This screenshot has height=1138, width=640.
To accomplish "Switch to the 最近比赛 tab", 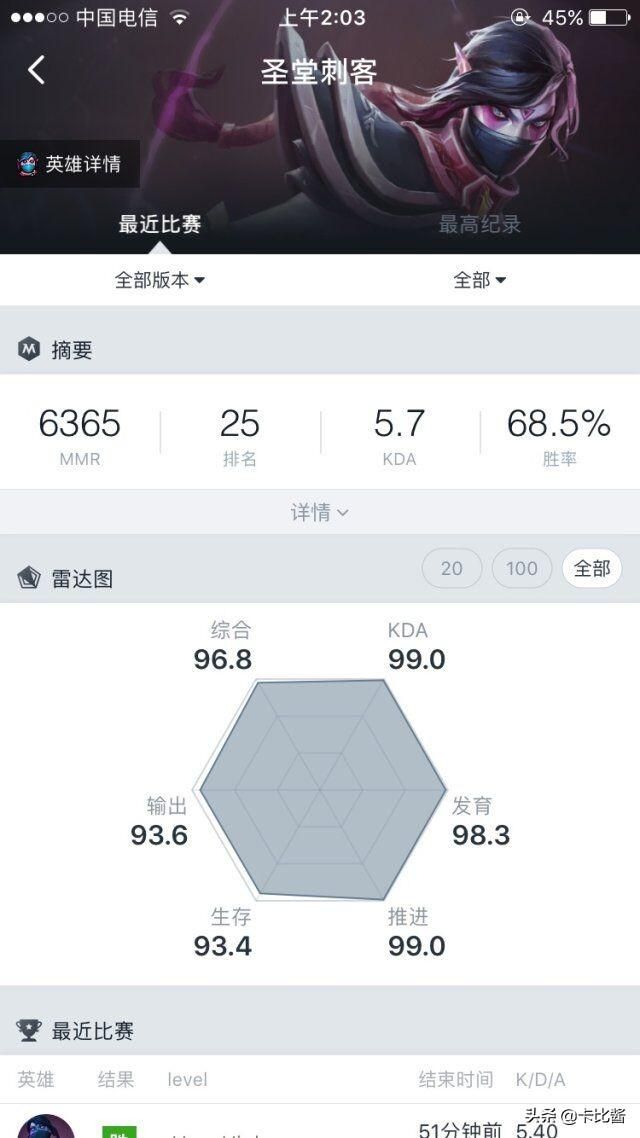I will point(160,224).
